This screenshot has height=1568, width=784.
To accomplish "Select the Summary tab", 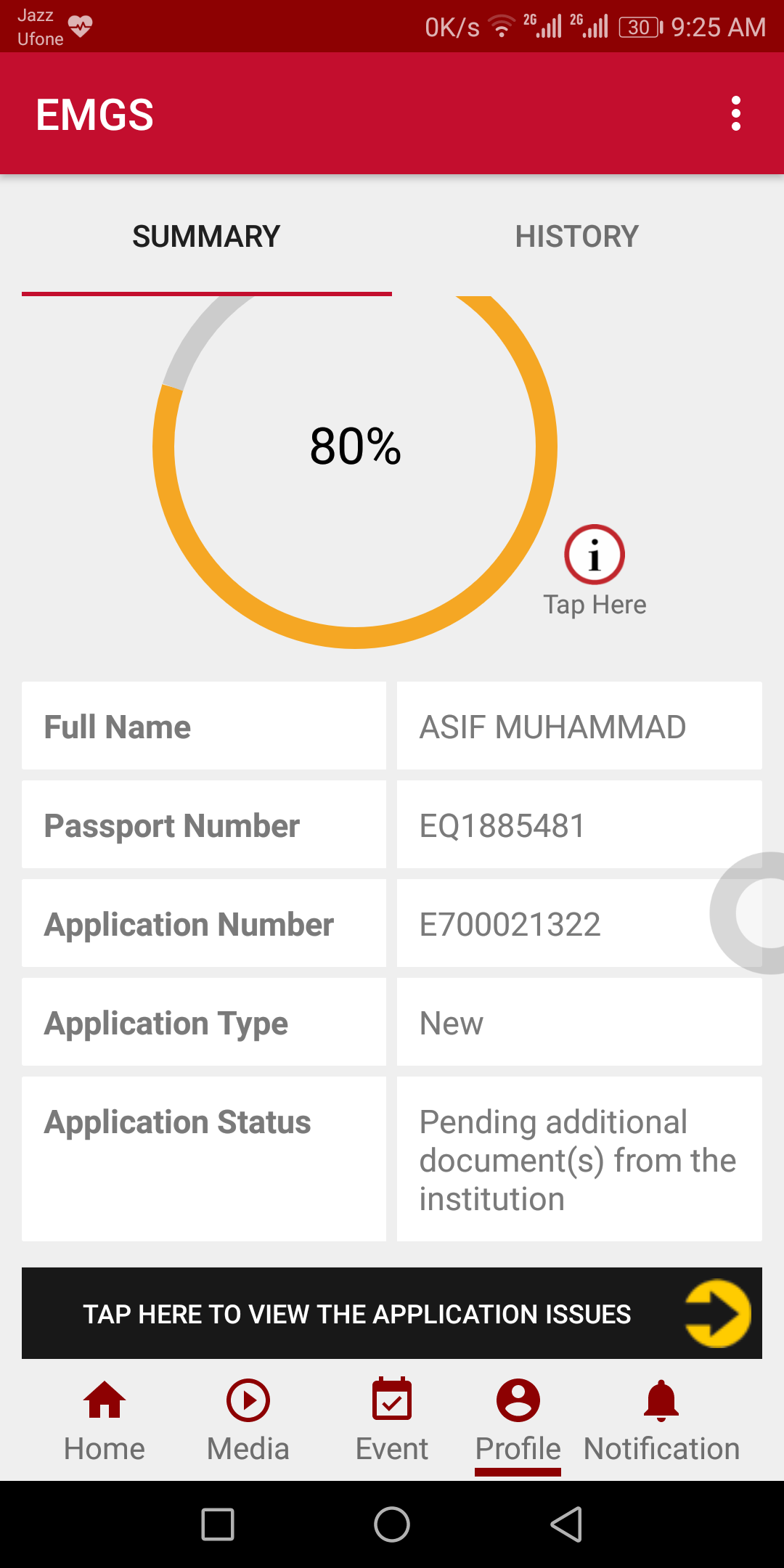I will [206, 237].
